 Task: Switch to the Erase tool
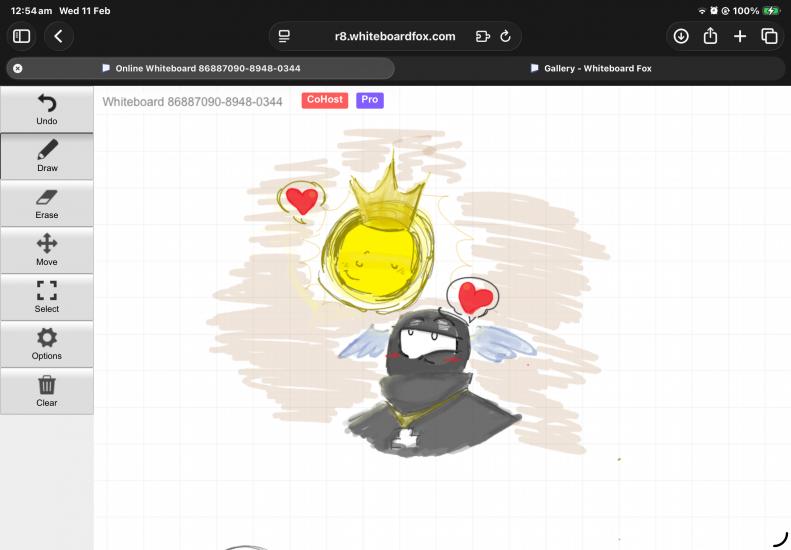(x=47, y=203)
